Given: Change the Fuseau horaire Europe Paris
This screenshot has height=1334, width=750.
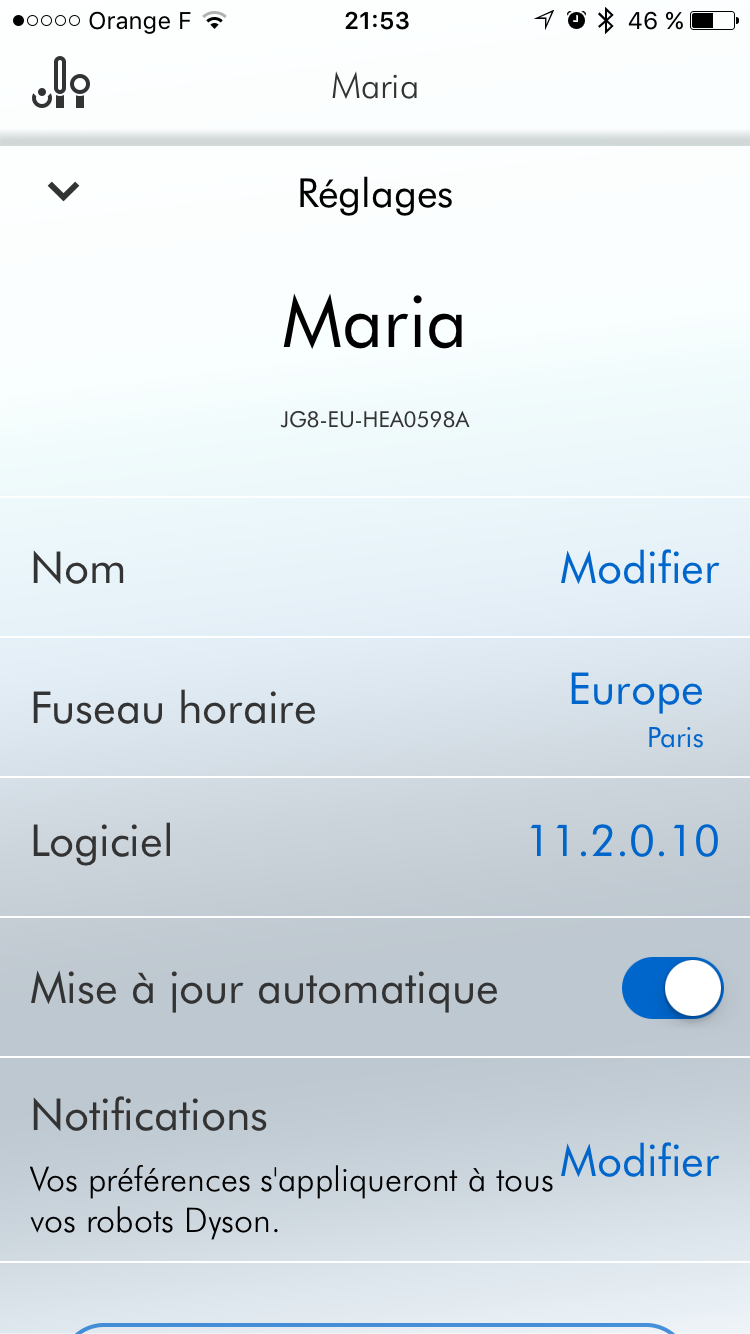Looking at the screenshot, I should click(636, 708).
